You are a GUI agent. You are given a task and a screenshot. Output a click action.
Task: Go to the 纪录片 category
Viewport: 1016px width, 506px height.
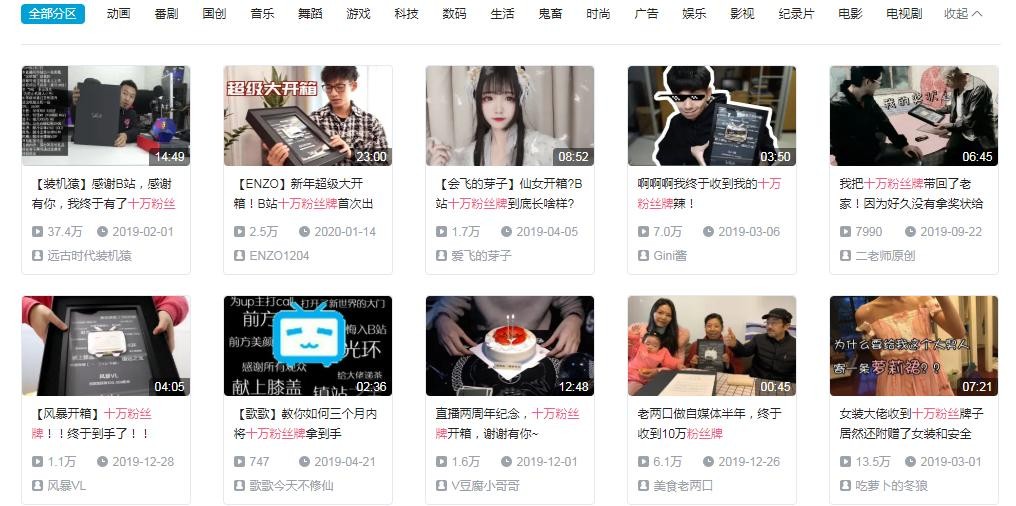[x=796, y=14]
